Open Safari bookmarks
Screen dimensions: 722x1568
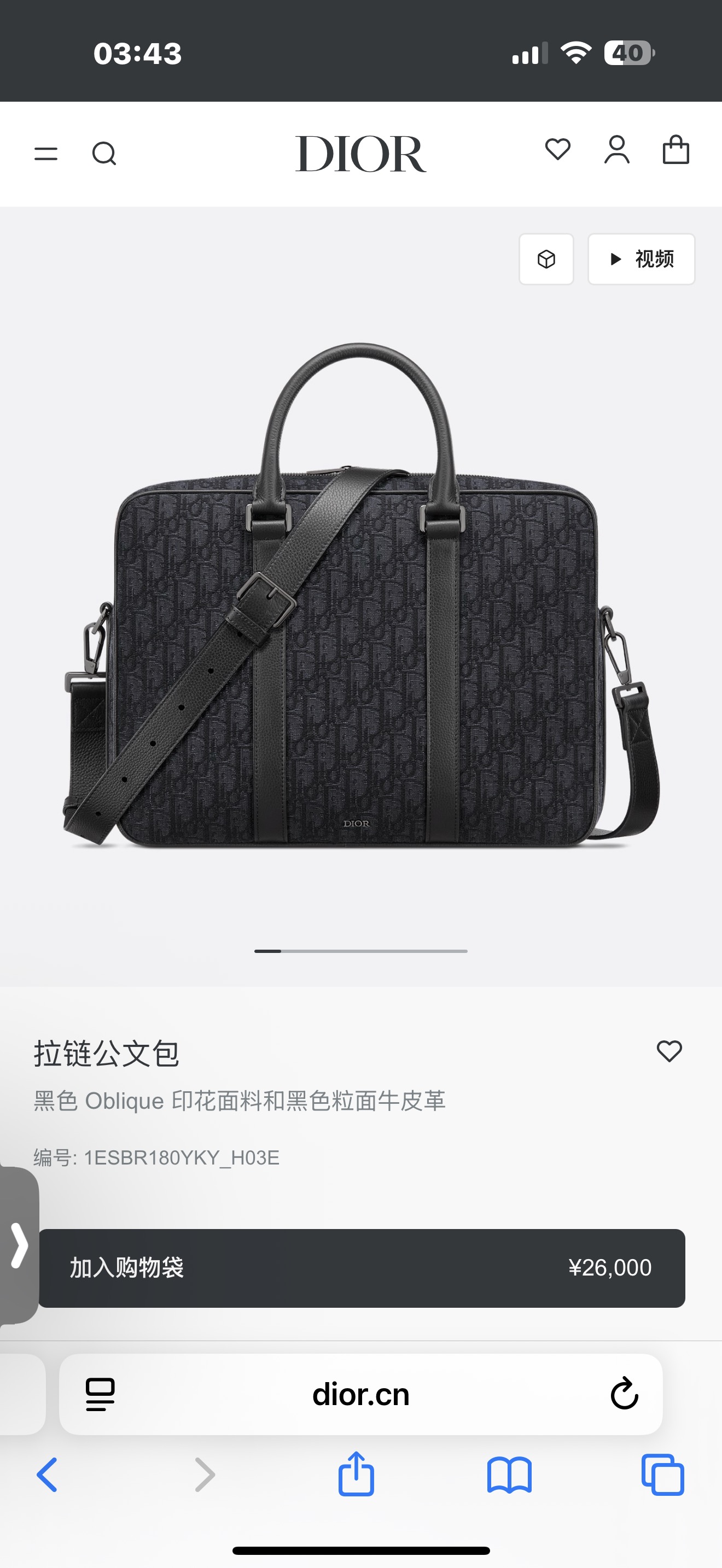click(509, 1475)
